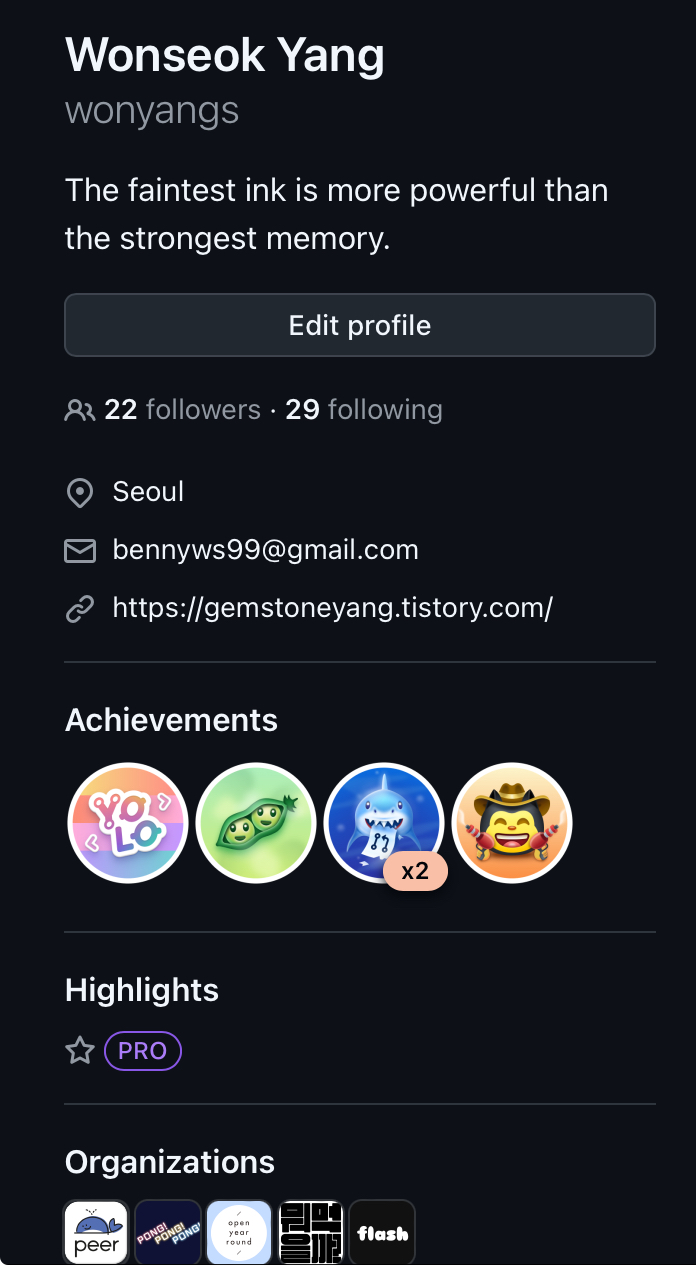Open the open year round organization
This screenshot has height=1265, width=696.
[x=239, y=1232]
